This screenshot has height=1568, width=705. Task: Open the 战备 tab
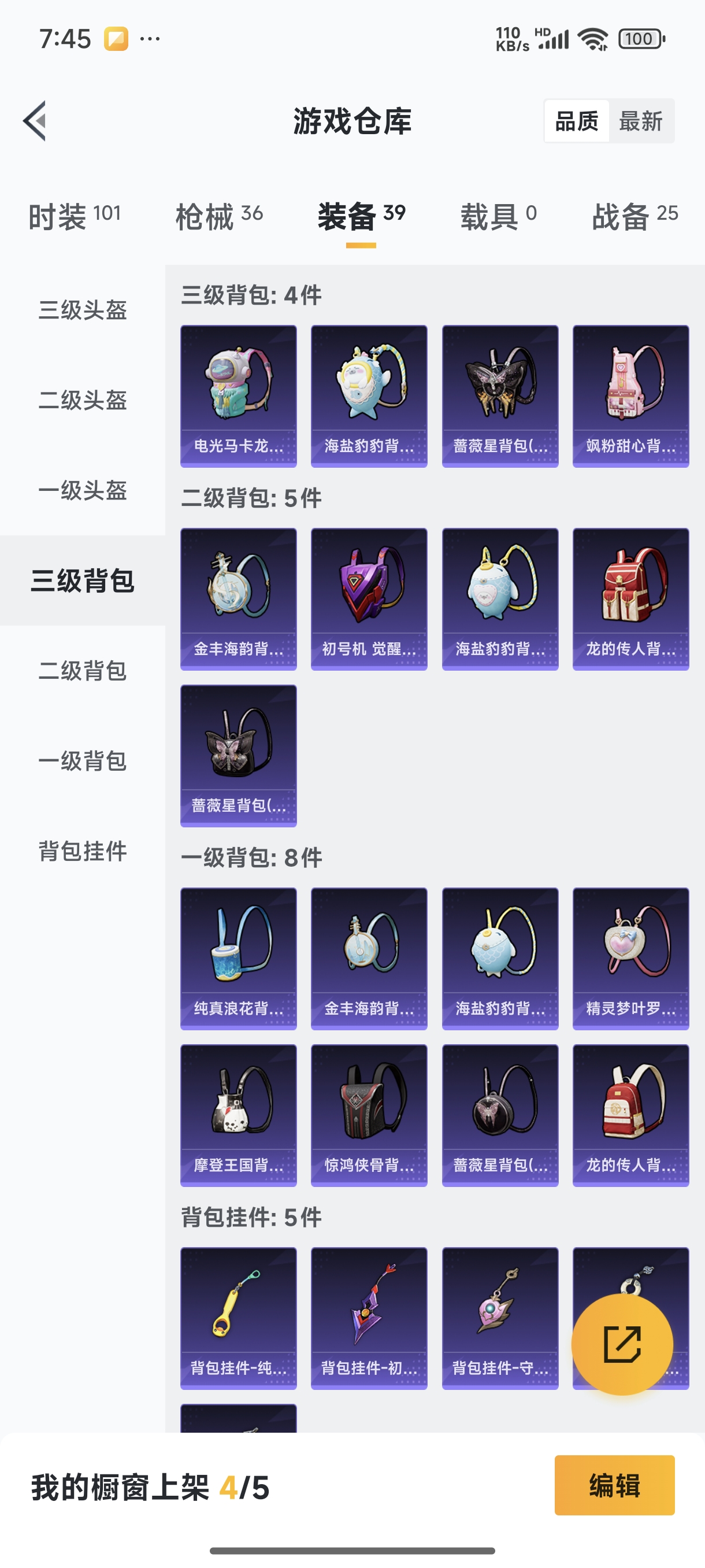[x=634, y=216]
